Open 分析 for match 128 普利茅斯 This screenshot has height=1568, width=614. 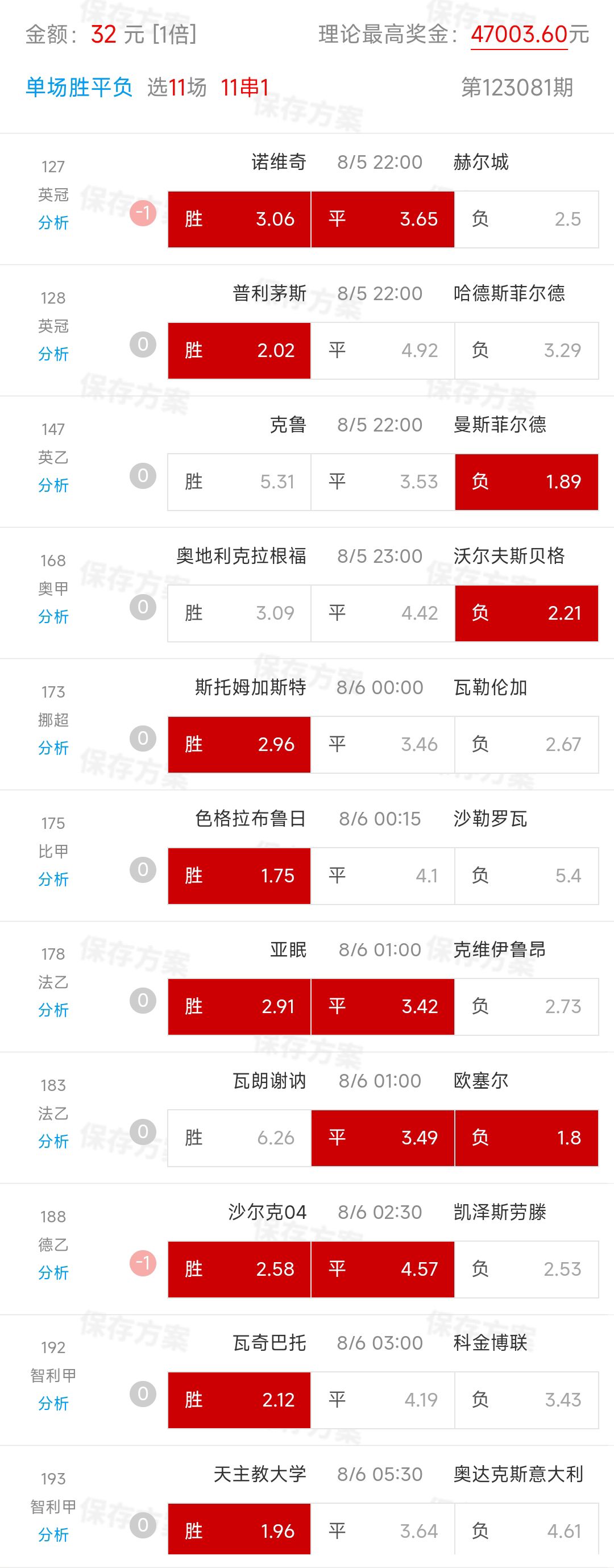click(x=53, y=354)
